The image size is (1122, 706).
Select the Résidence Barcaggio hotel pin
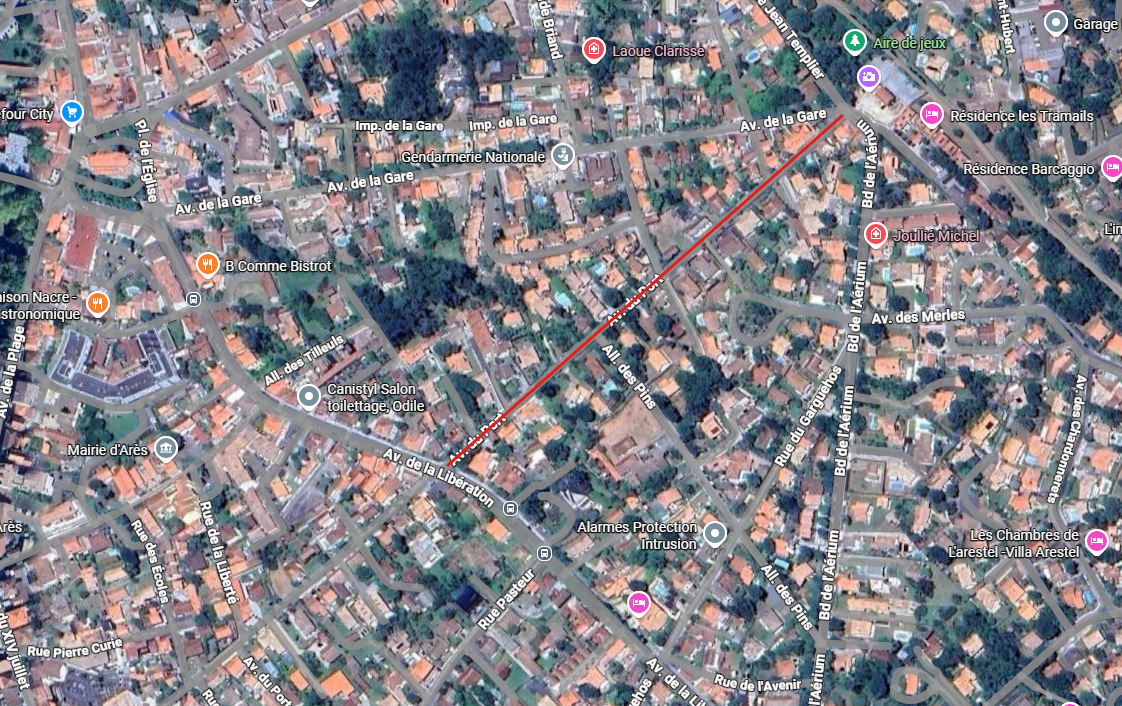[x=1111, y=167]
